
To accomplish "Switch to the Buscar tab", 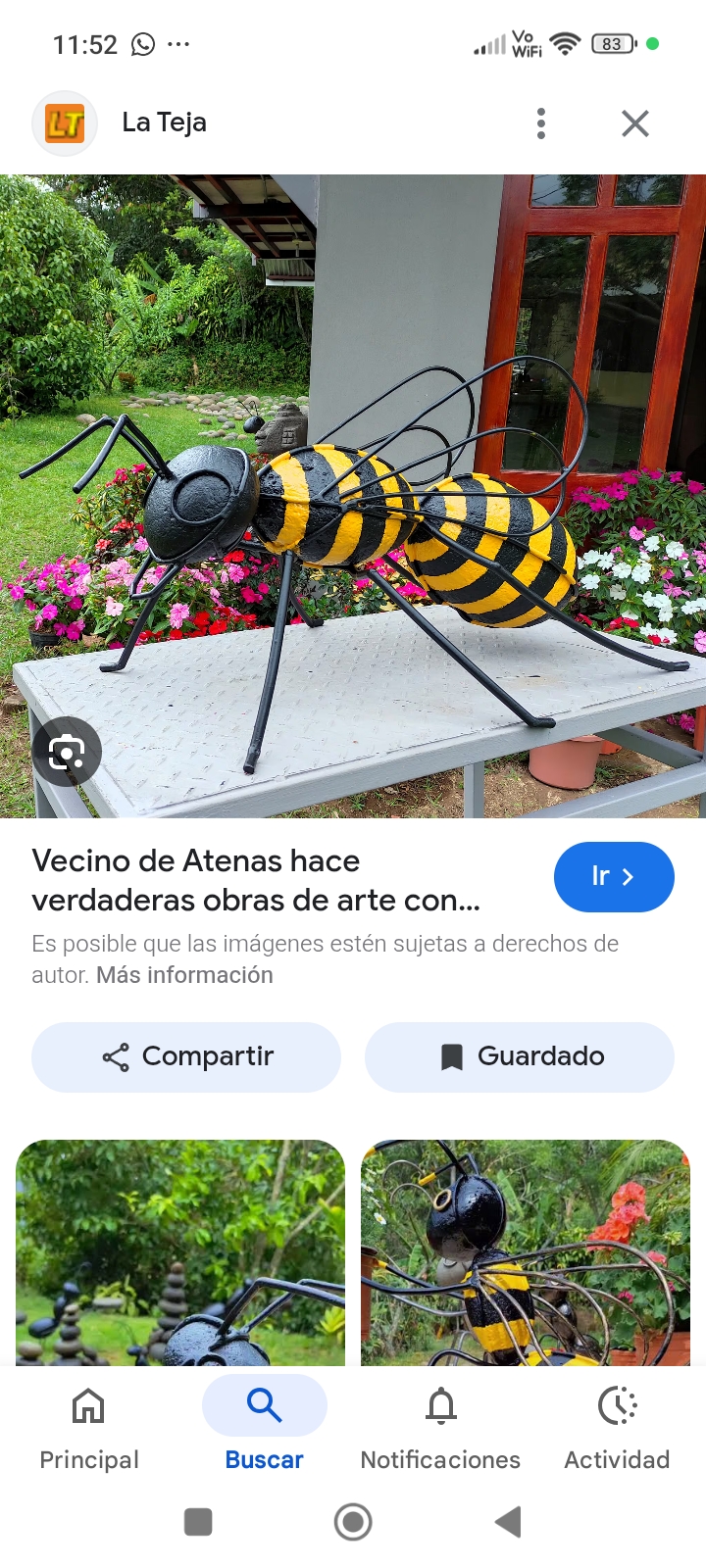I will pyautogui.click(x=264, y=1425).
